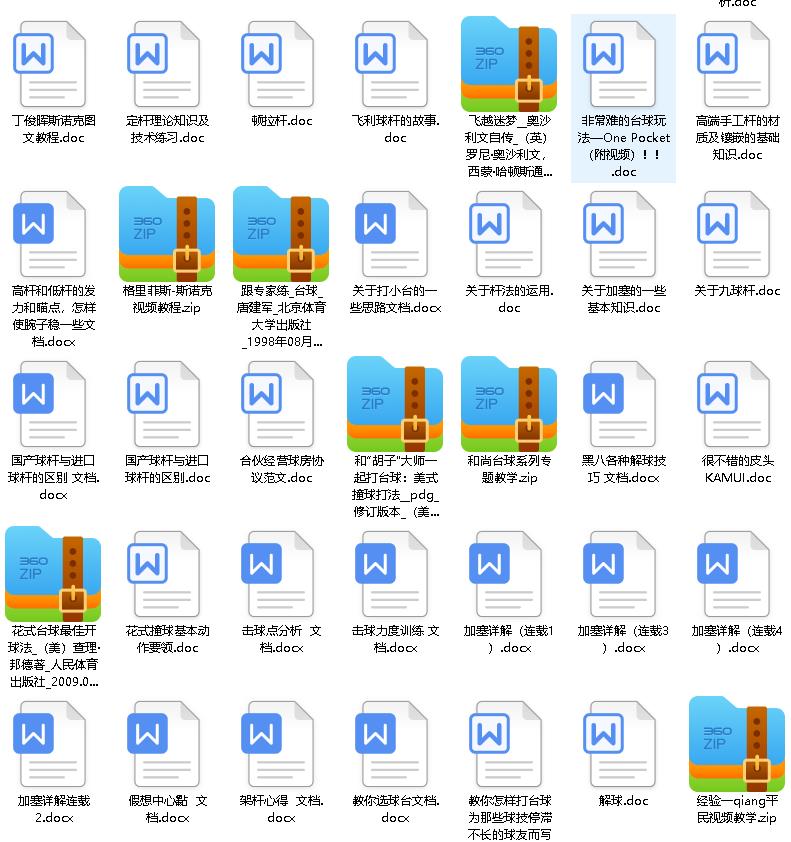The height and width of the screenshot is (842, 791).
Task: Open 经验—qiang平民视频教学.zip
Action: (737, 745)
